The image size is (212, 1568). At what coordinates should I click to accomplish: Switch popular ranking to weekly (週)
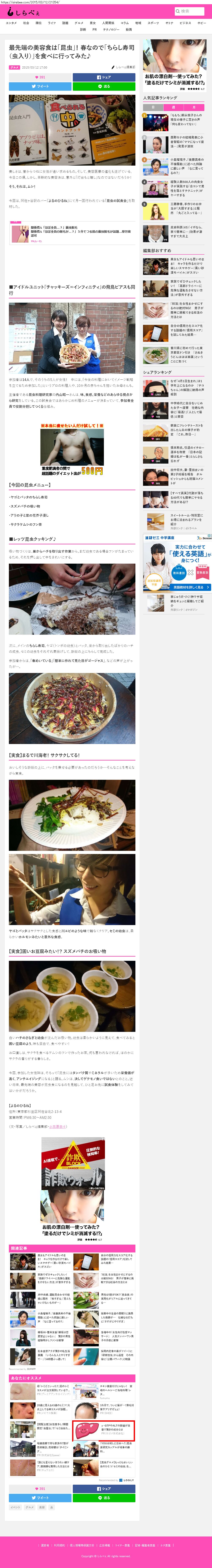point(174,107)
